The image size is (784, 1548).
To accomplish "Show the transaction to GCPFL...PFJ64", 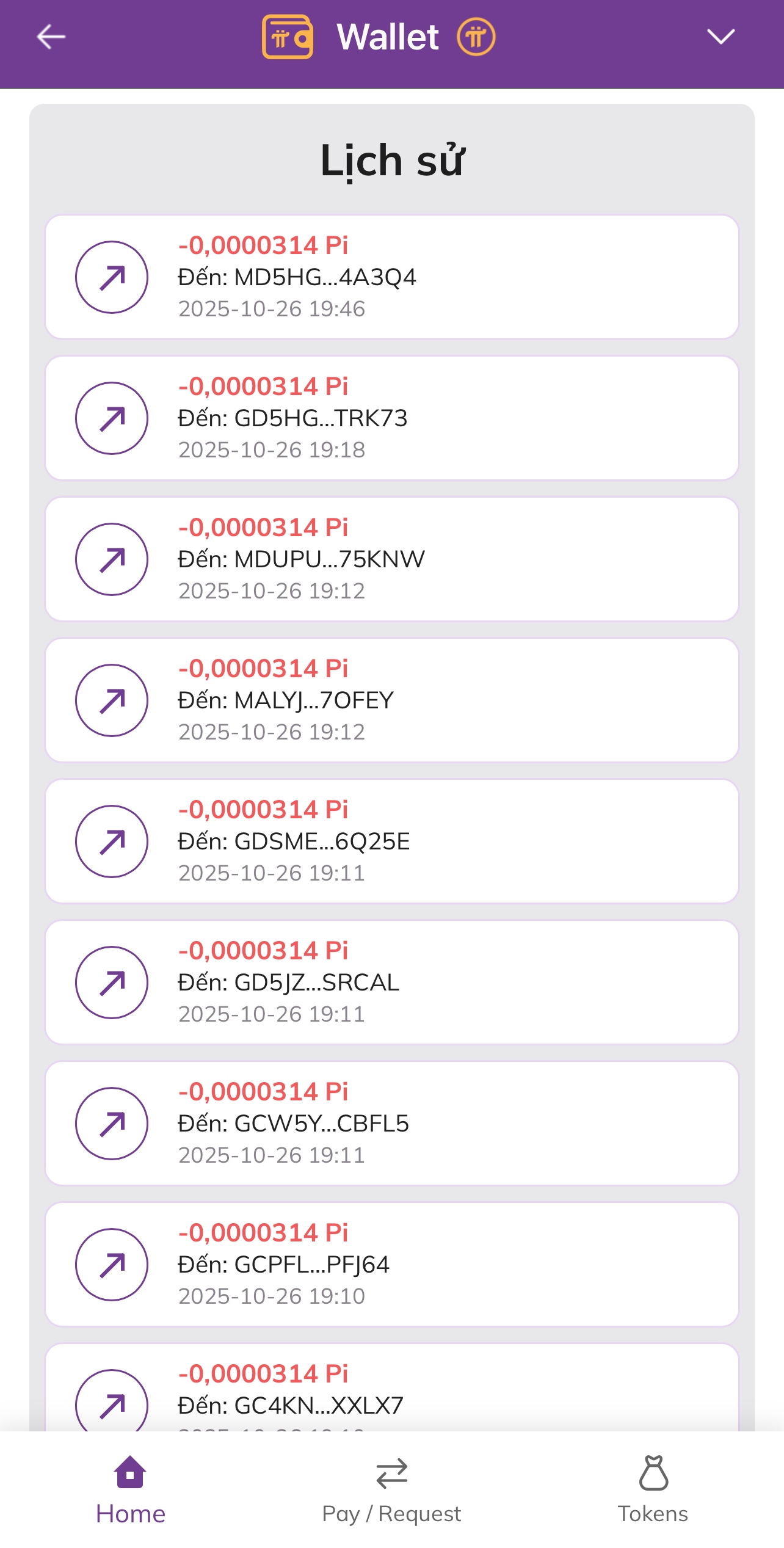I will pyautogui.click(x=391, y=1265).
